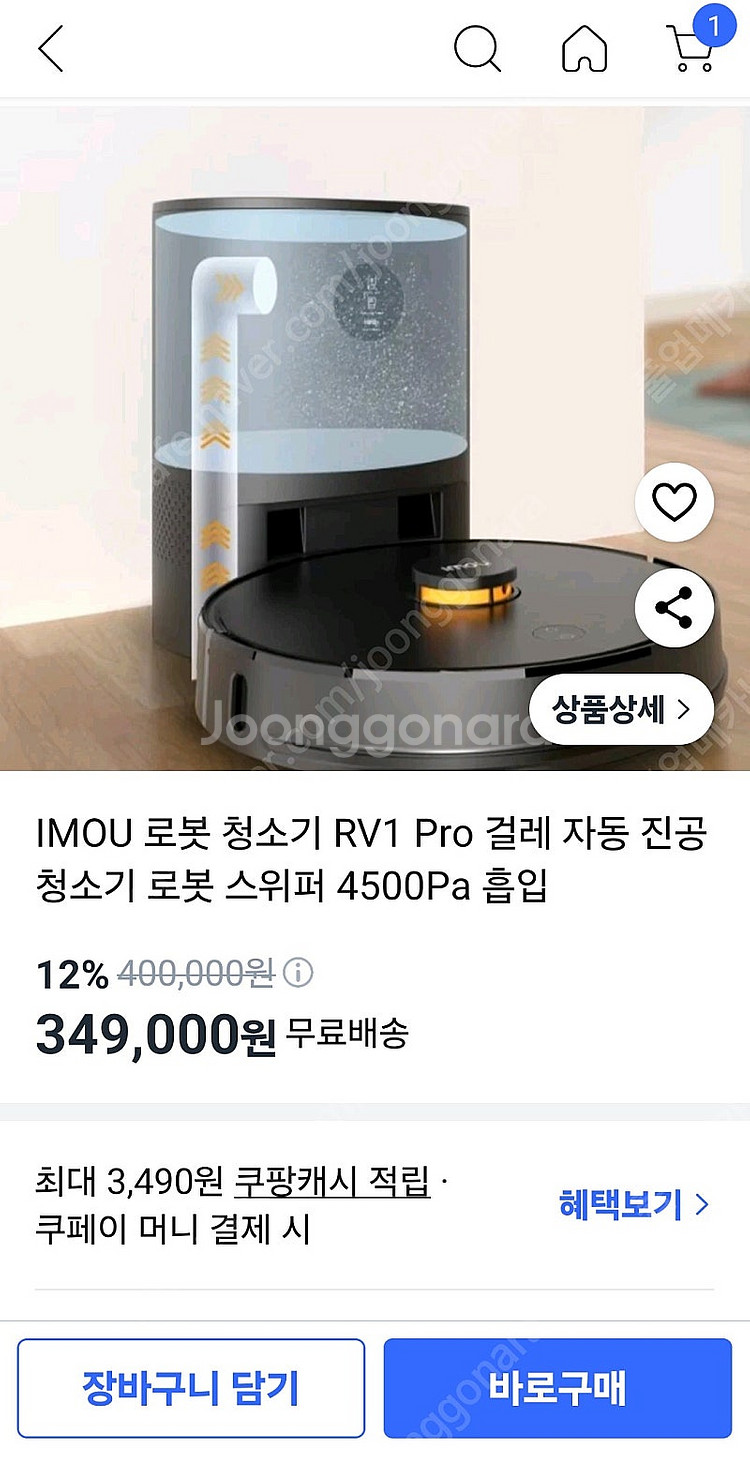Screen dimensions: 750x1457
Task: Open the 쿠팡캐시 적립 link
Action: 332,1183
